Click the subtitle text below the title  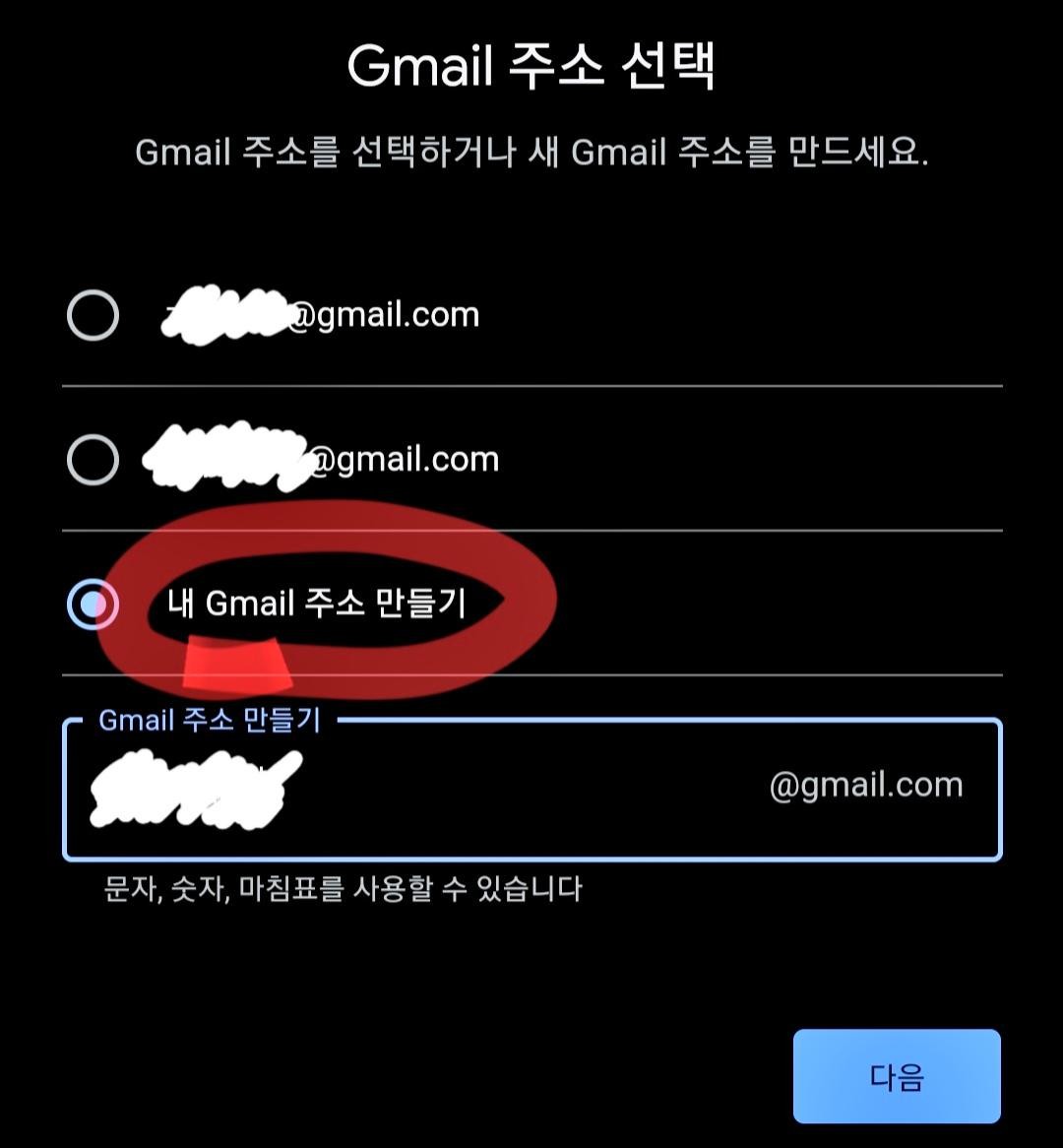(x=531, y=153)
